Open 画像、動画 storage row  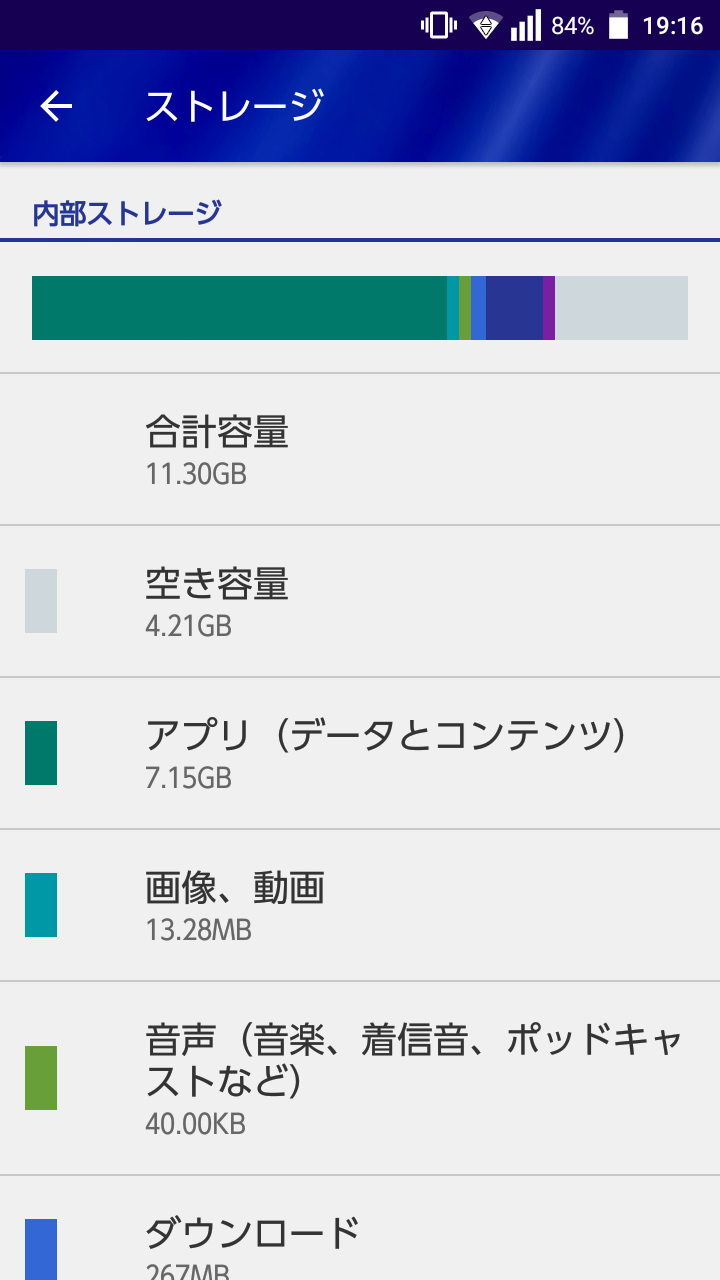[360, 905]
